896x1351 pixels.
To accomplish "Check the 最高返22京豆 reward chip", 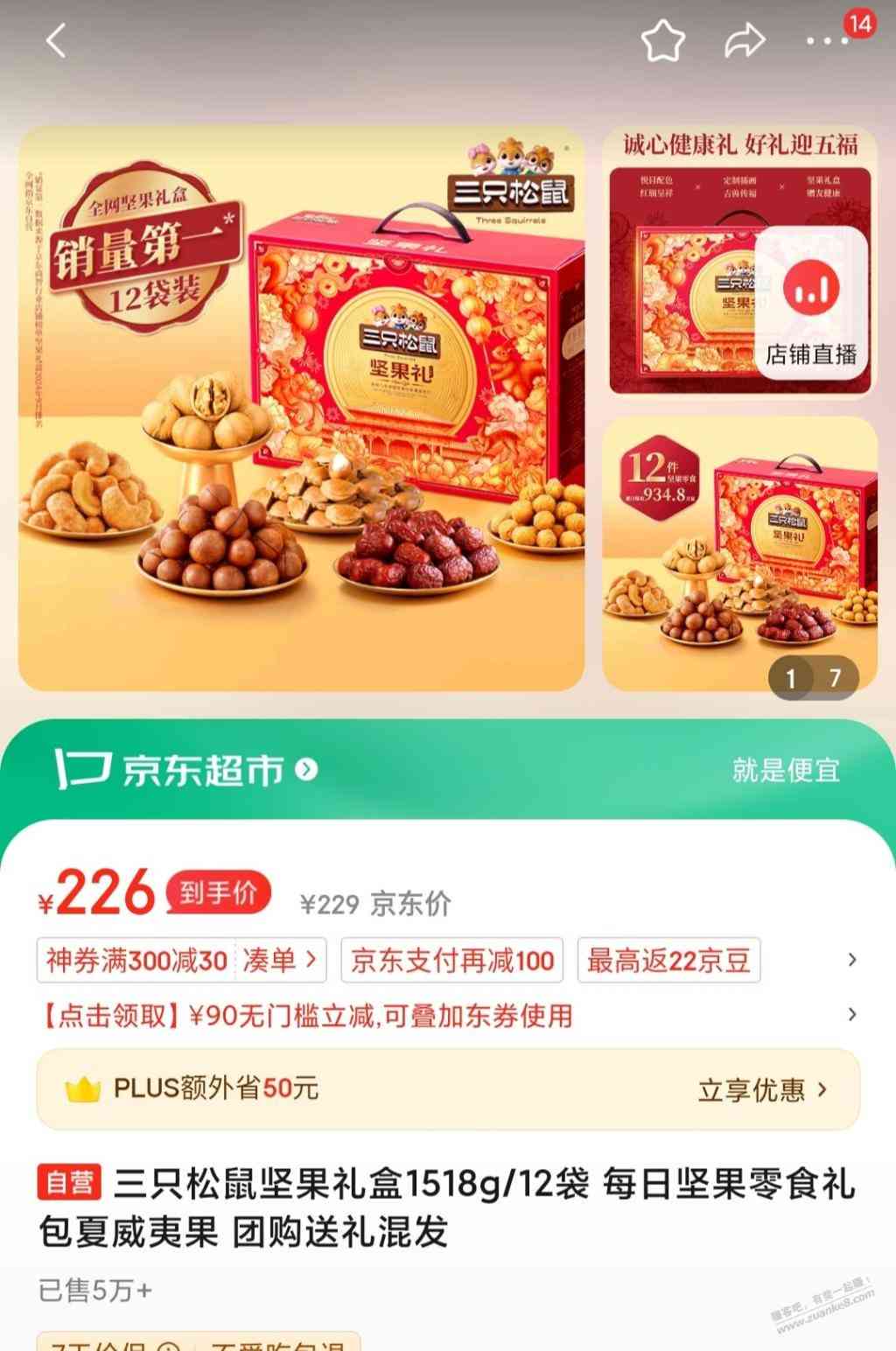I will click(x=668, y=960).
